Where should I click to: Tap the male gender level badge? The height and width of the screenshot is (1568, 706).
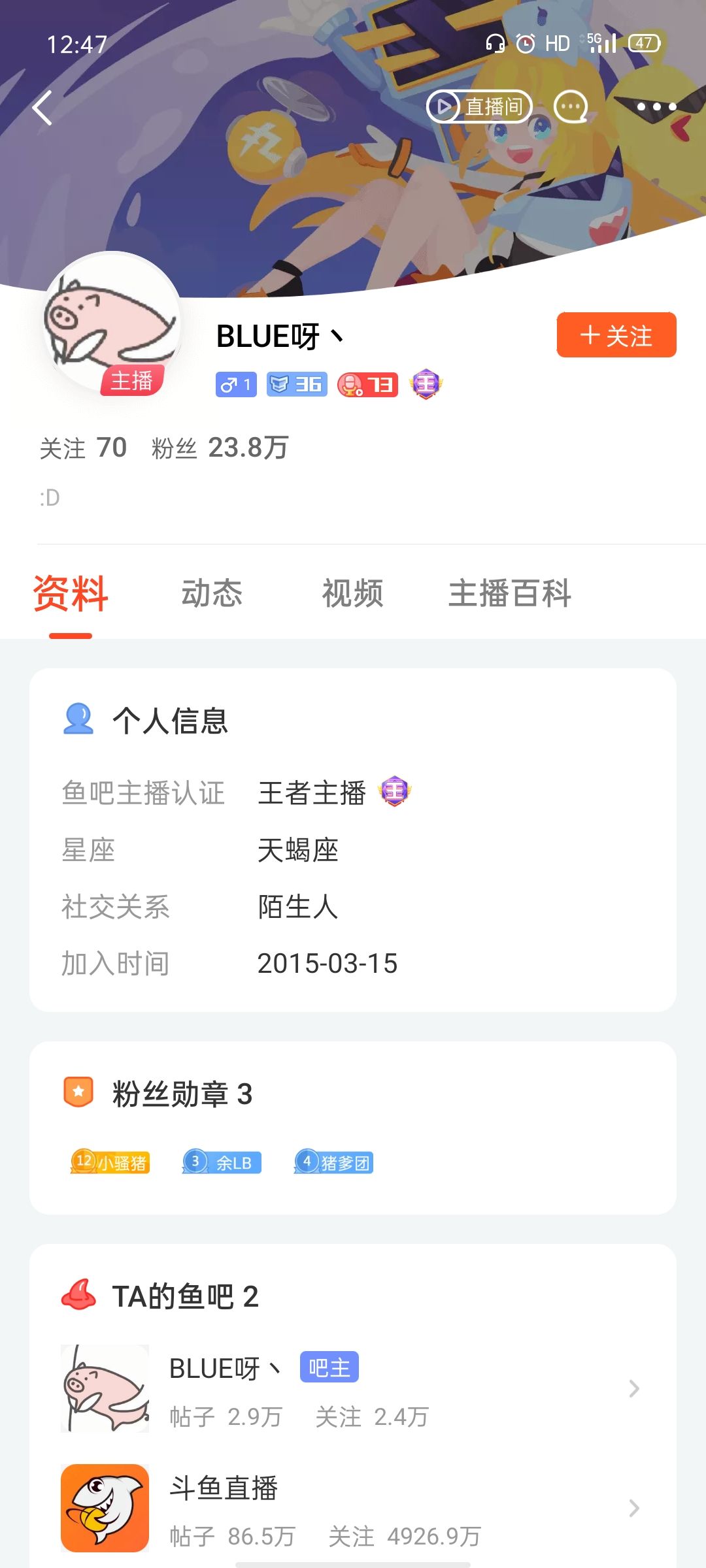click(236, 385)
